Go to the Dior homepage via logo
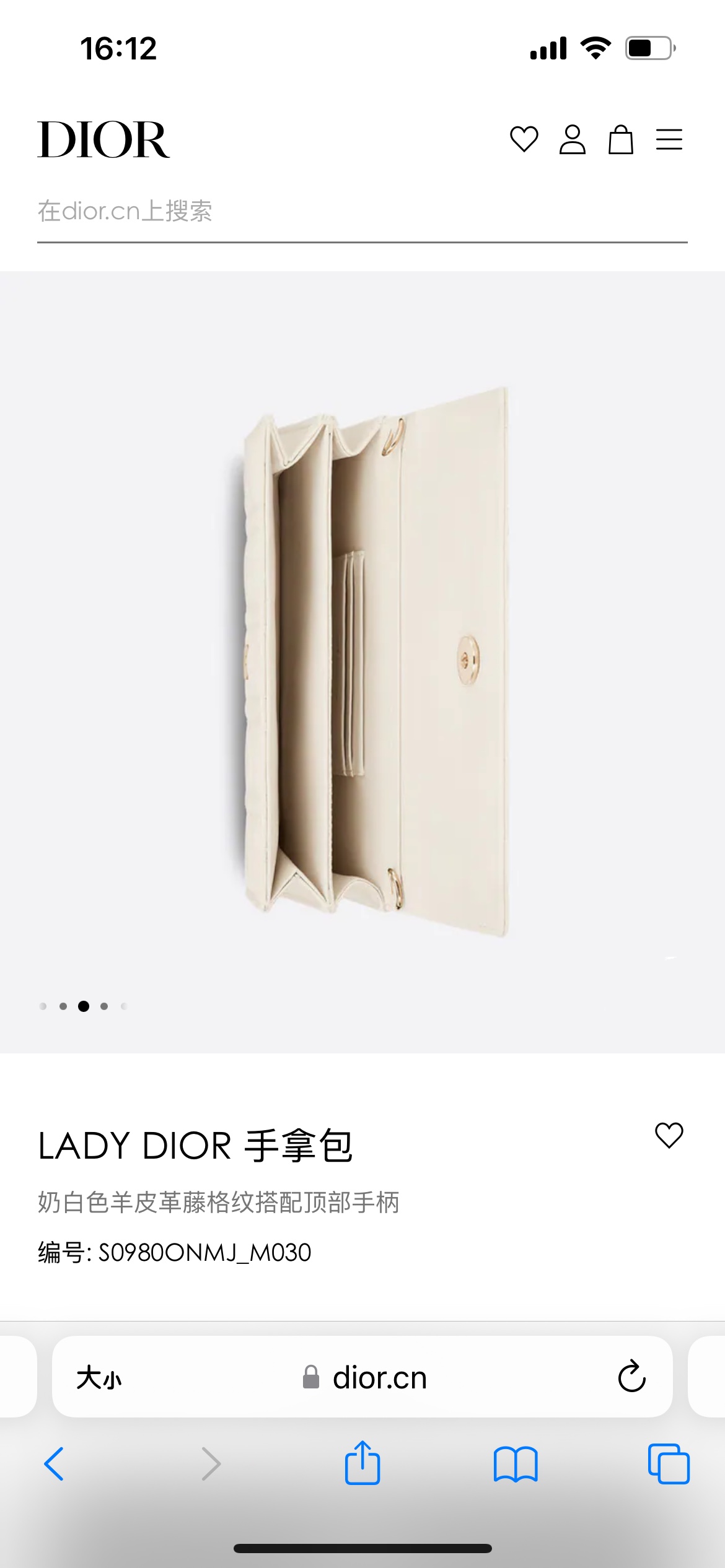725x1568 pixels. point(103,140)
